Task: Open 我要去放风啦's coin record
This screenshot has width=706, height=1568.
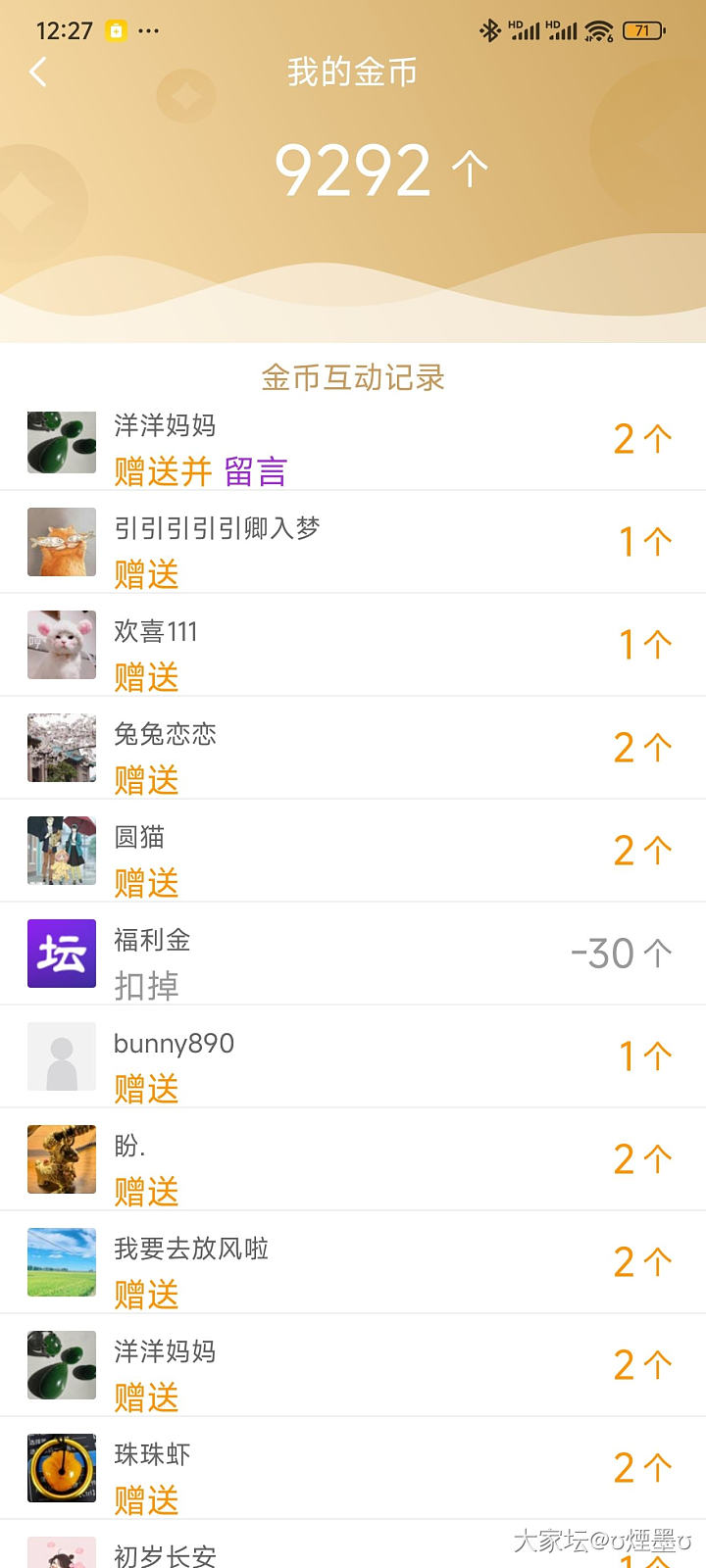Action: tap(353, 1264)
